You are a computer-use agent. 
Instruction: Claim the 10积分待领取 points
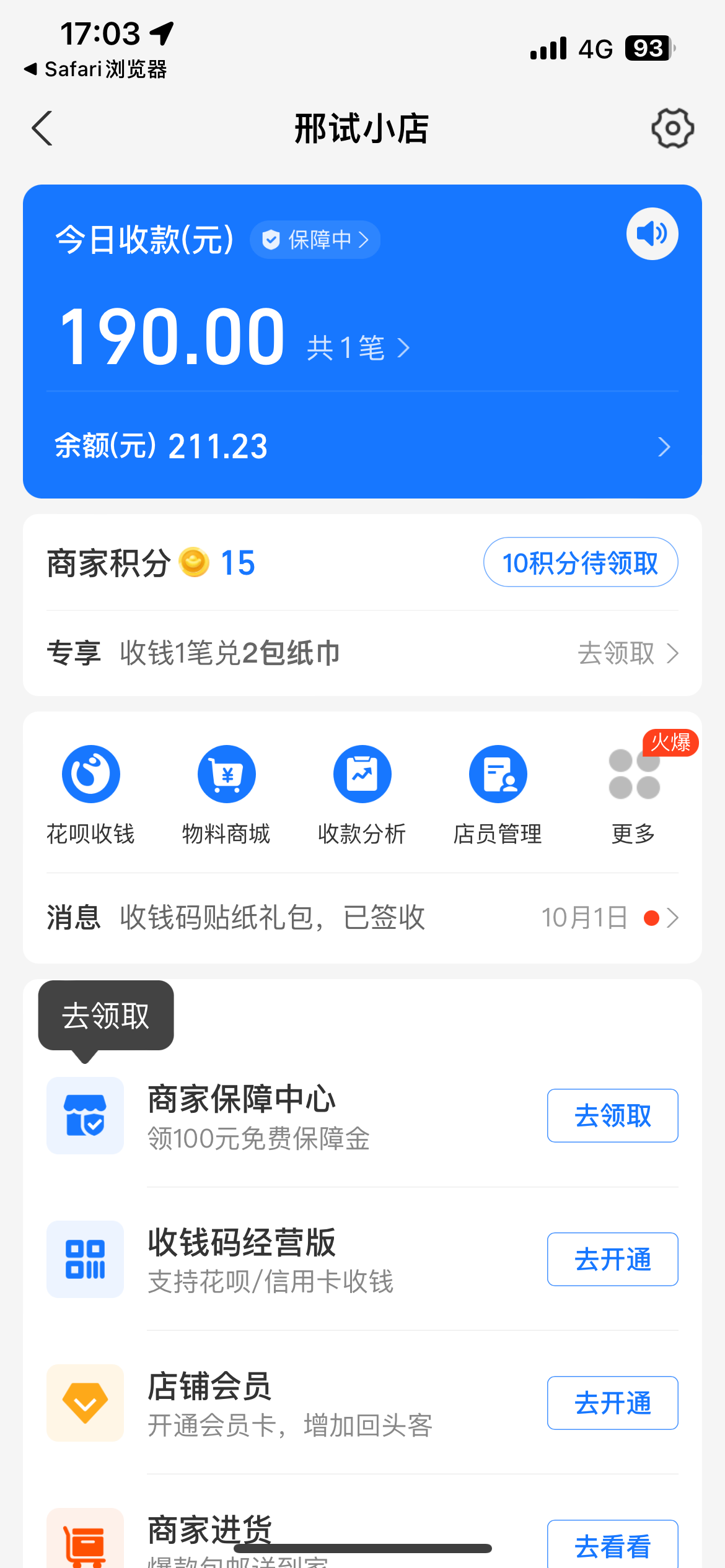click(580, 562)
